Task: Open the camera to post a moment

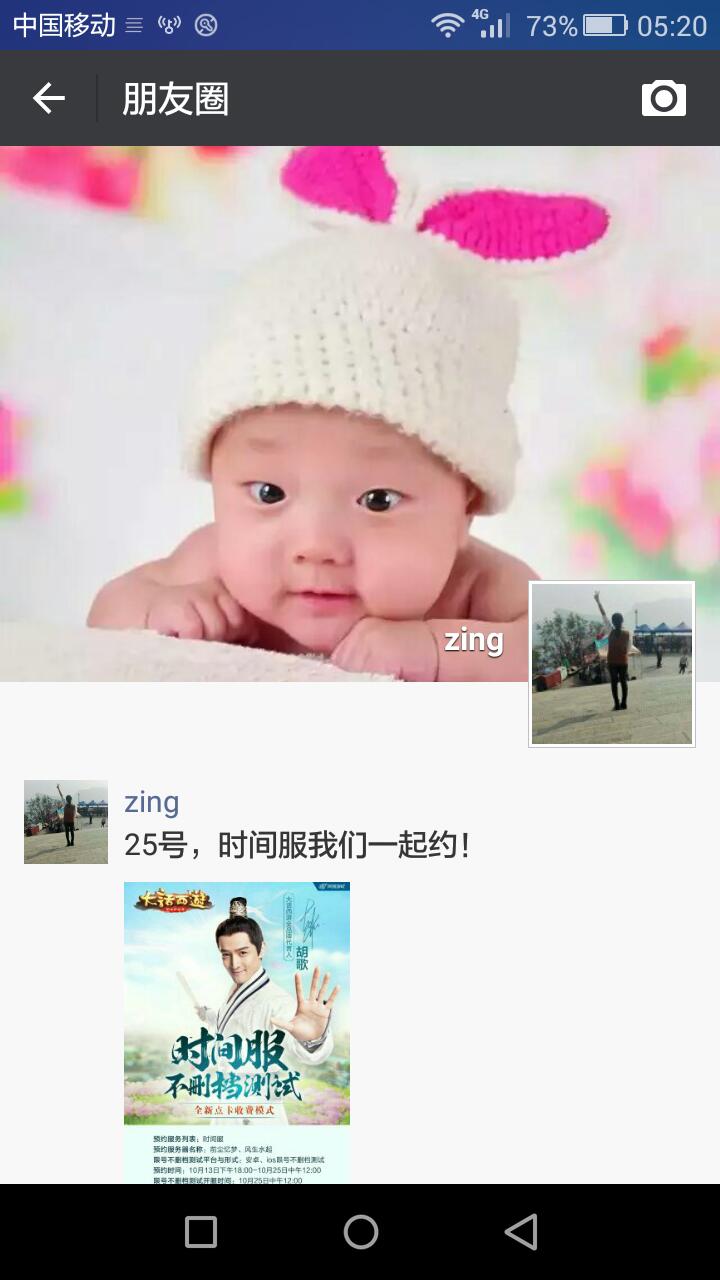Action: (x=663, y=98)
